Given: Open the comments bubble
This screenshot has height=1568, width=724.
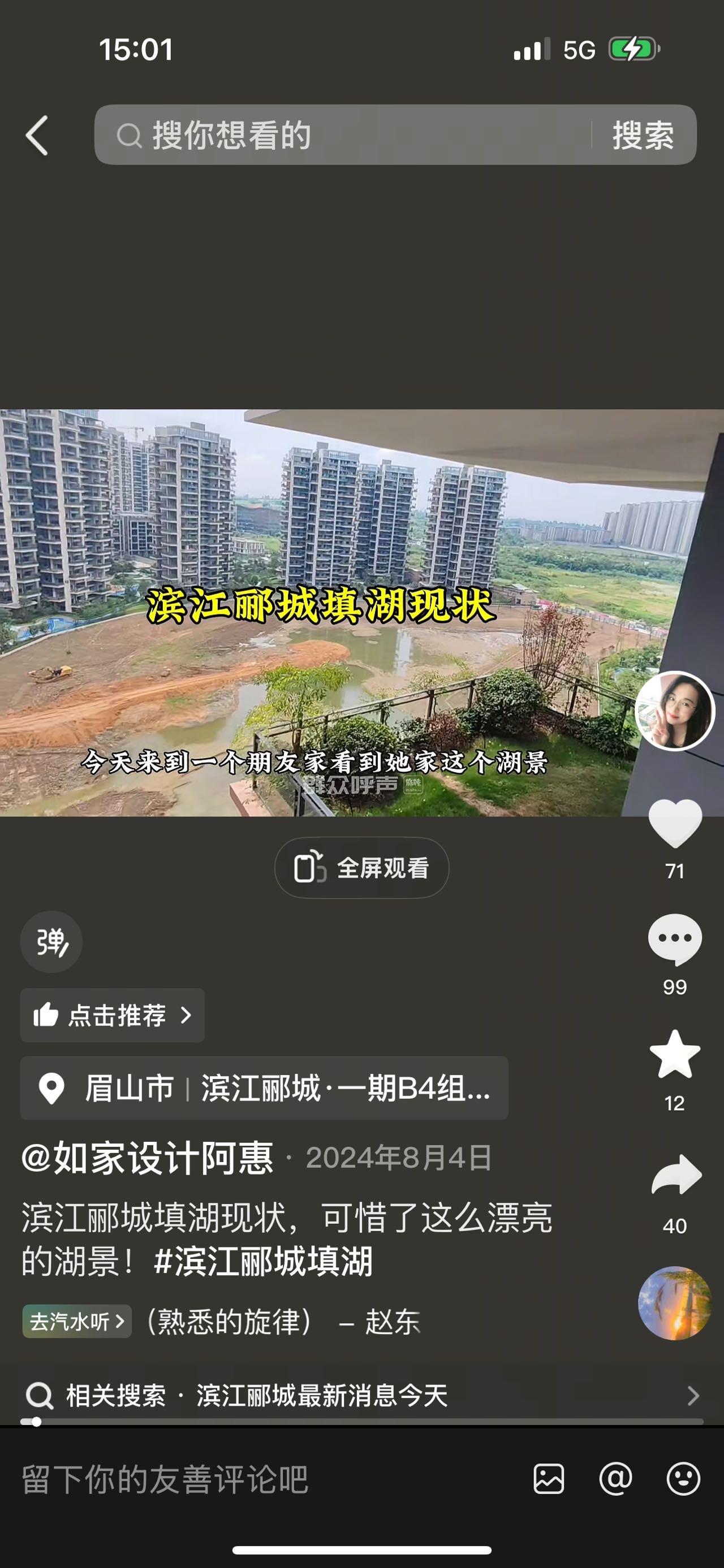Looking at the screenshot, I should coord(675,940).
